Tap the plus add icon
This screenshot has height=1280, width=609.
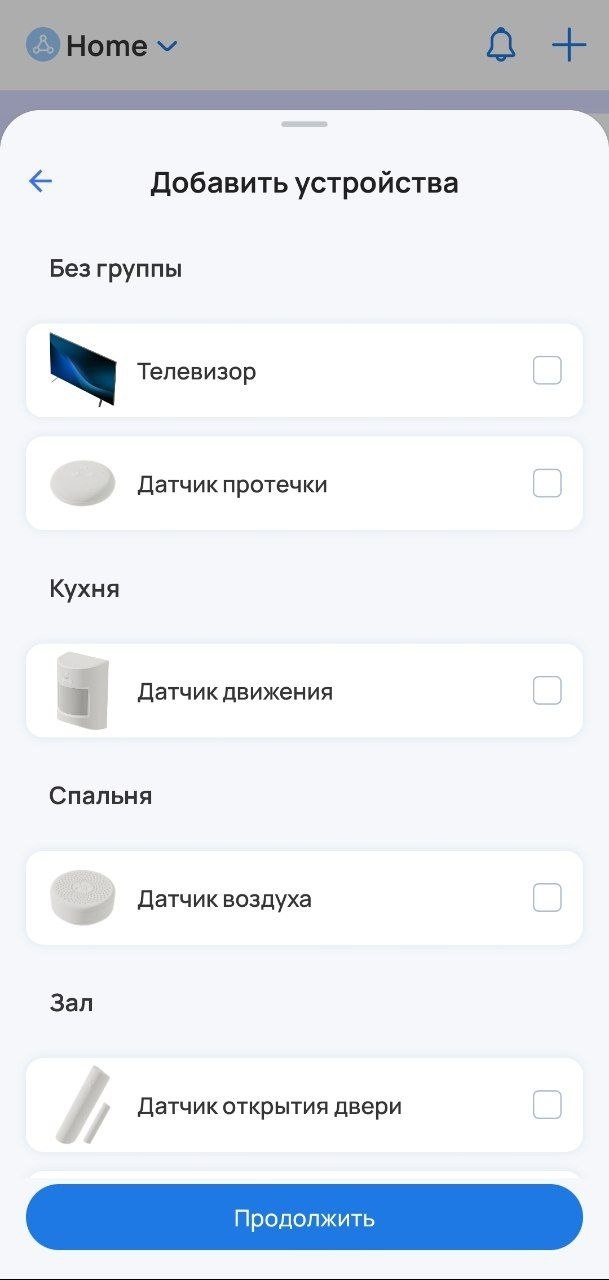click(569, 46)
